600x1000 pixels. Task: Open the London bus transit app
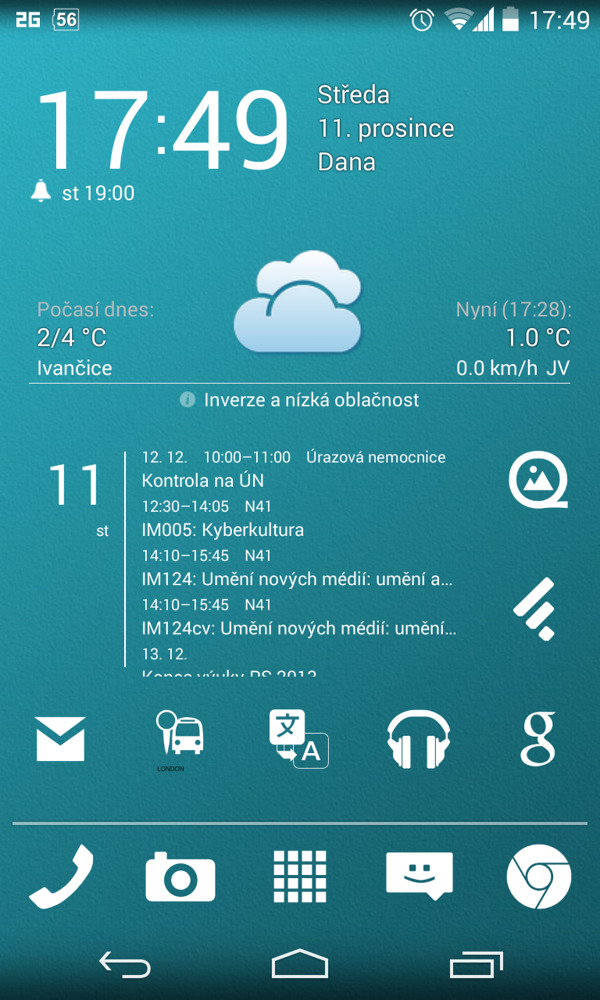coord(180,738)
